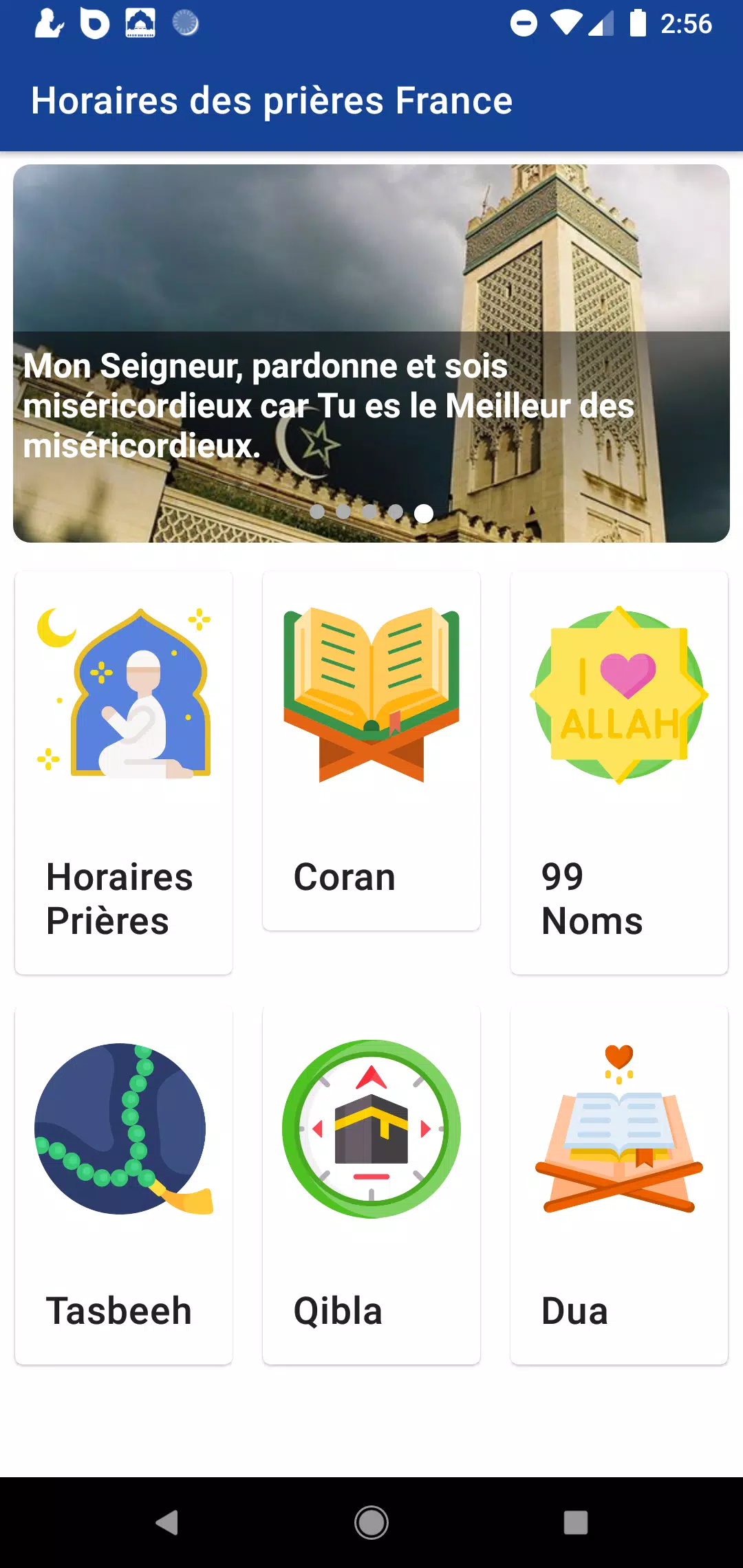Open the Horaires Prières card
This screenshot has width=743, height=1568.
point(124,772)
